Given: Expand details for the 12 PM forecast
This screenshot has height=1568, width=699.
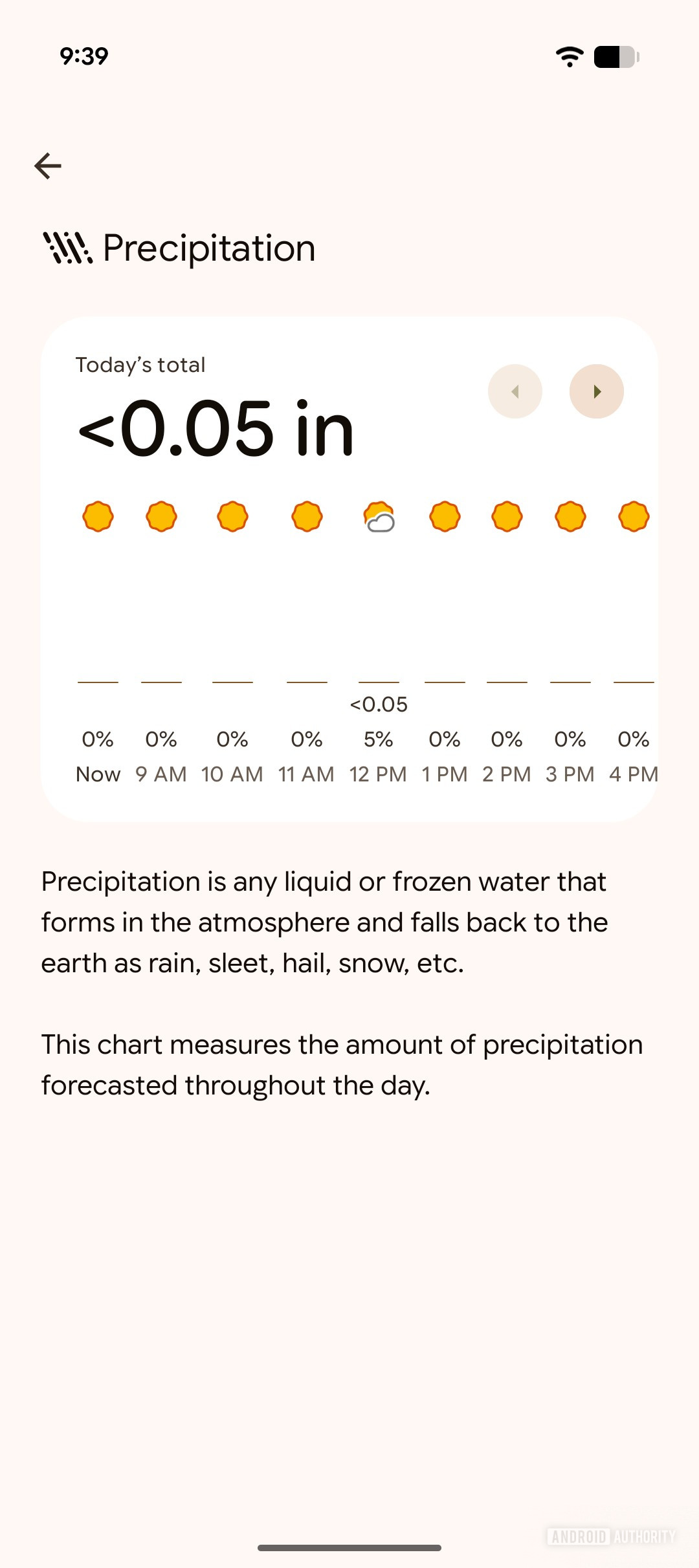Looking at the screenshot, I should click(x=379, y=774).
